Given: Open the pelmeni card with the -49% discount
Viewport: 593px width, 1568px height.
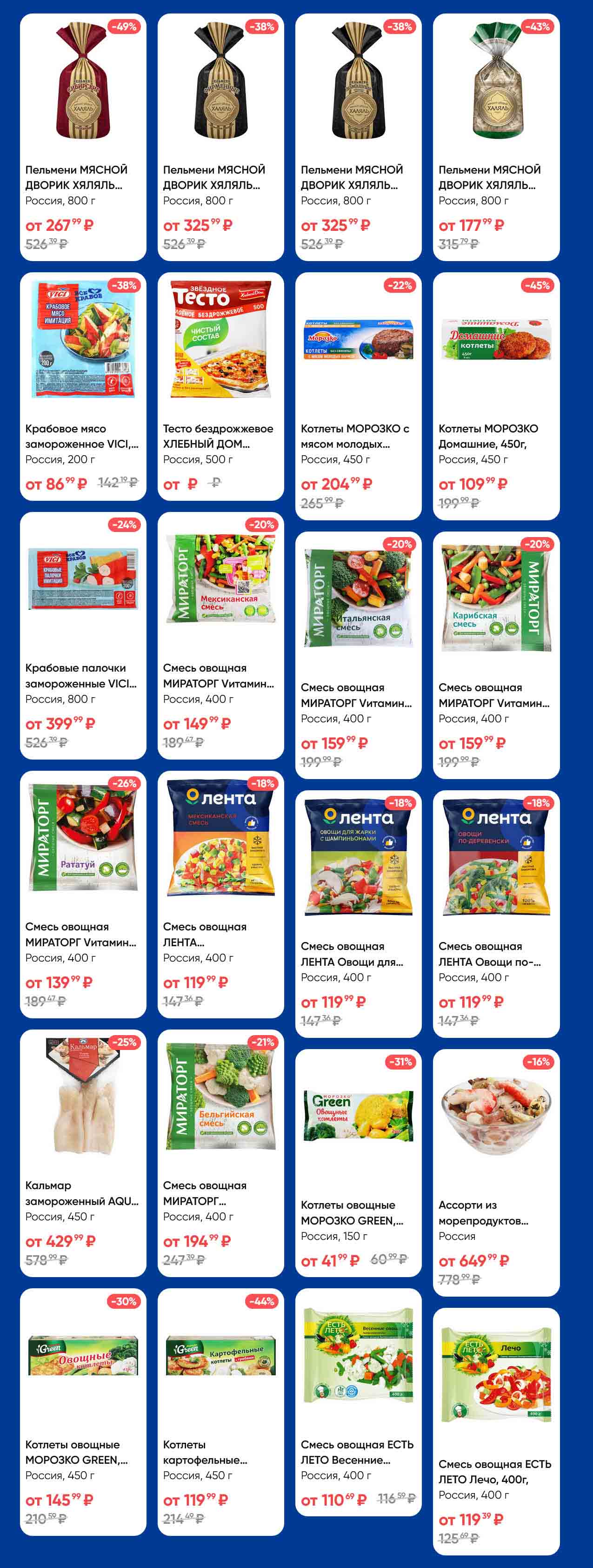Looking at the screenshot, I should [x=83, y=137].
